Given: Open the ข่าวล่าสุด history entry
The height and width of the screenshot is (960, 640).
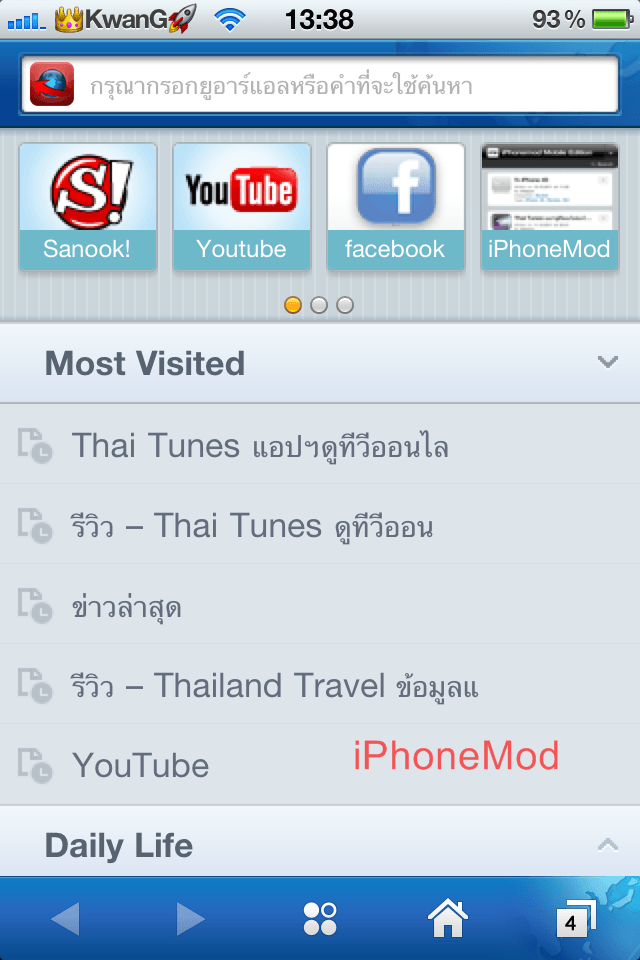Looking at the screenshot, I should tap(127, 606).
